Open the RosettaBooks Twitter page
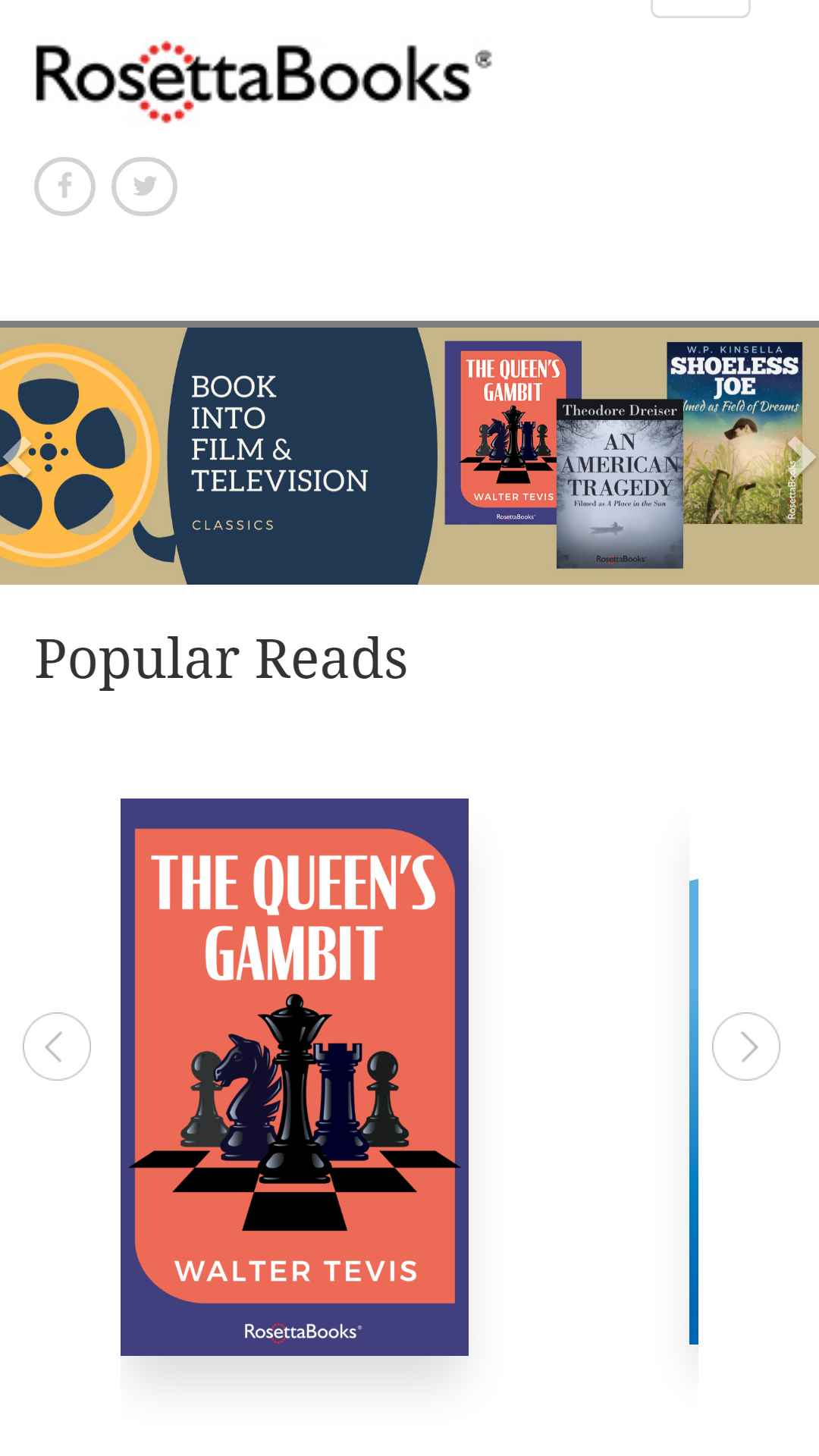This screenshot has width=819, height=1456. [144, 187]
